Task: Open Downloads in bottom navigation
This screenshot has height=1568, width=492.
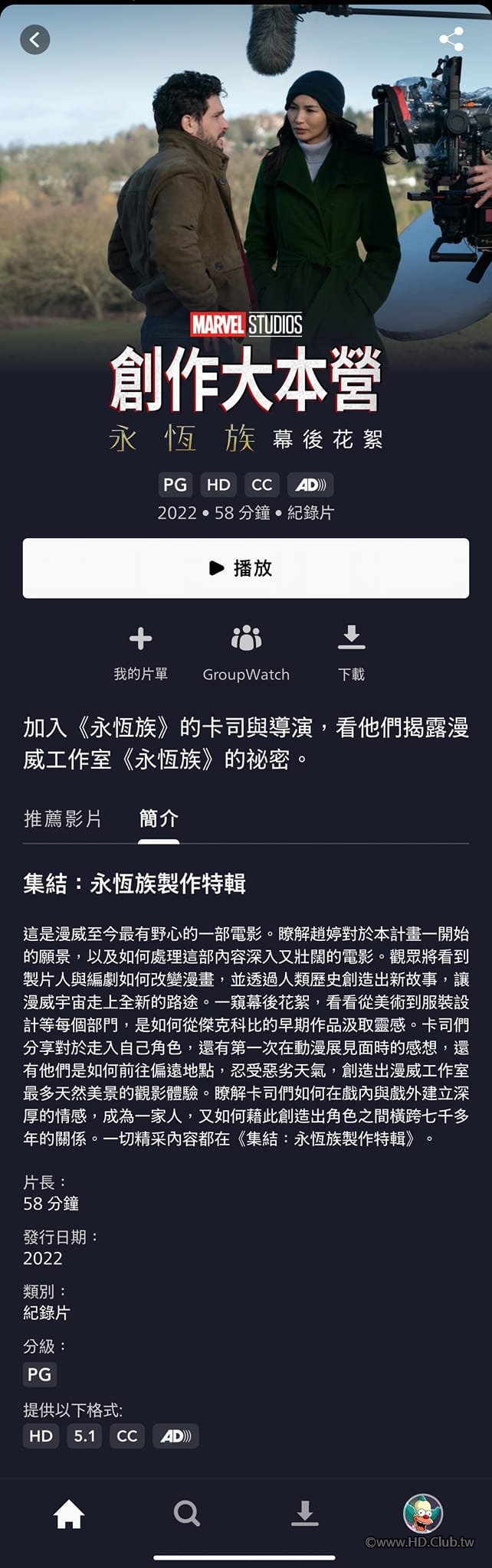Action: click(304, 1514)
